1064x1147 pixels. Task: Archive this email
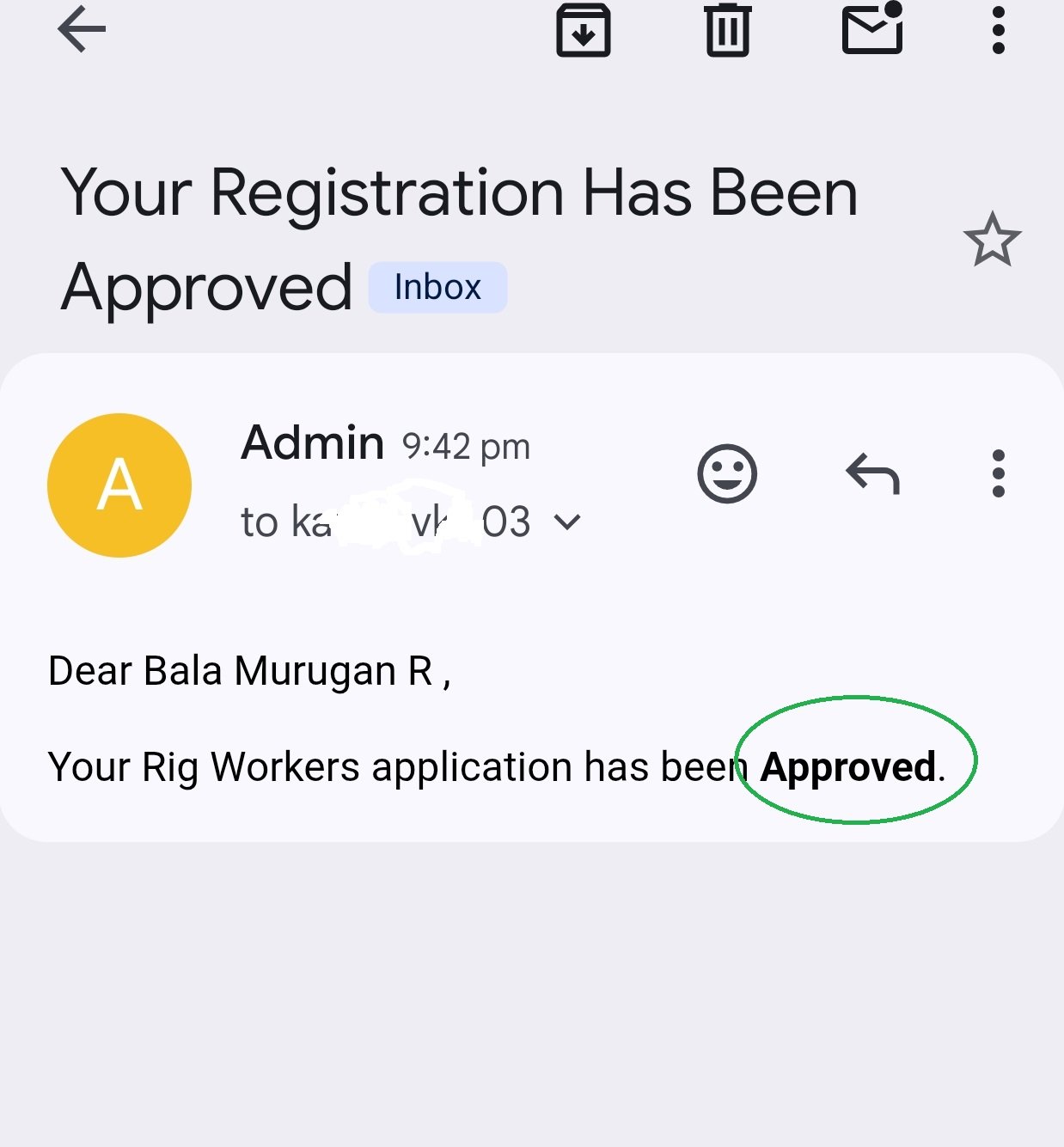point(583,30)
